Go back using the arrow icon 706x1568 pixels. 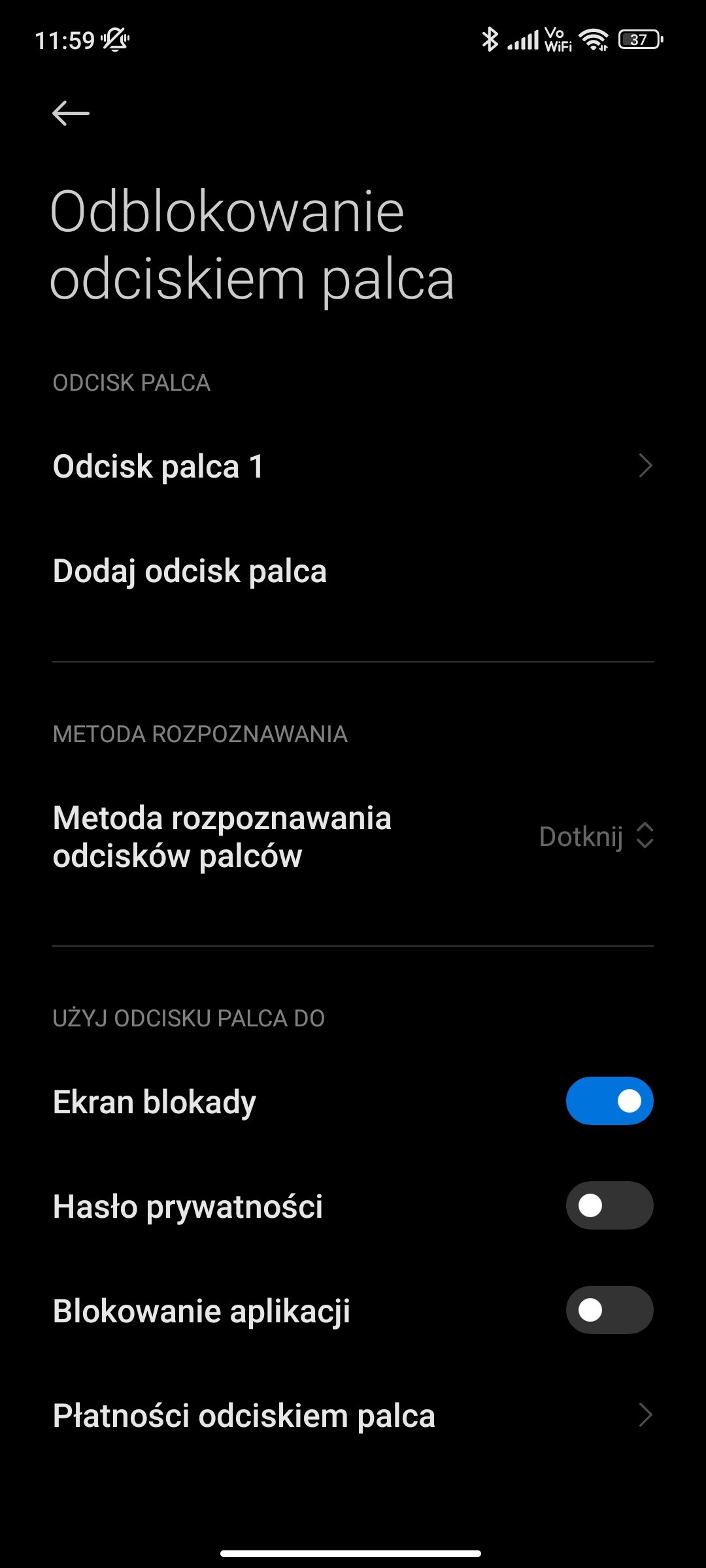click(x=71, y=113)
